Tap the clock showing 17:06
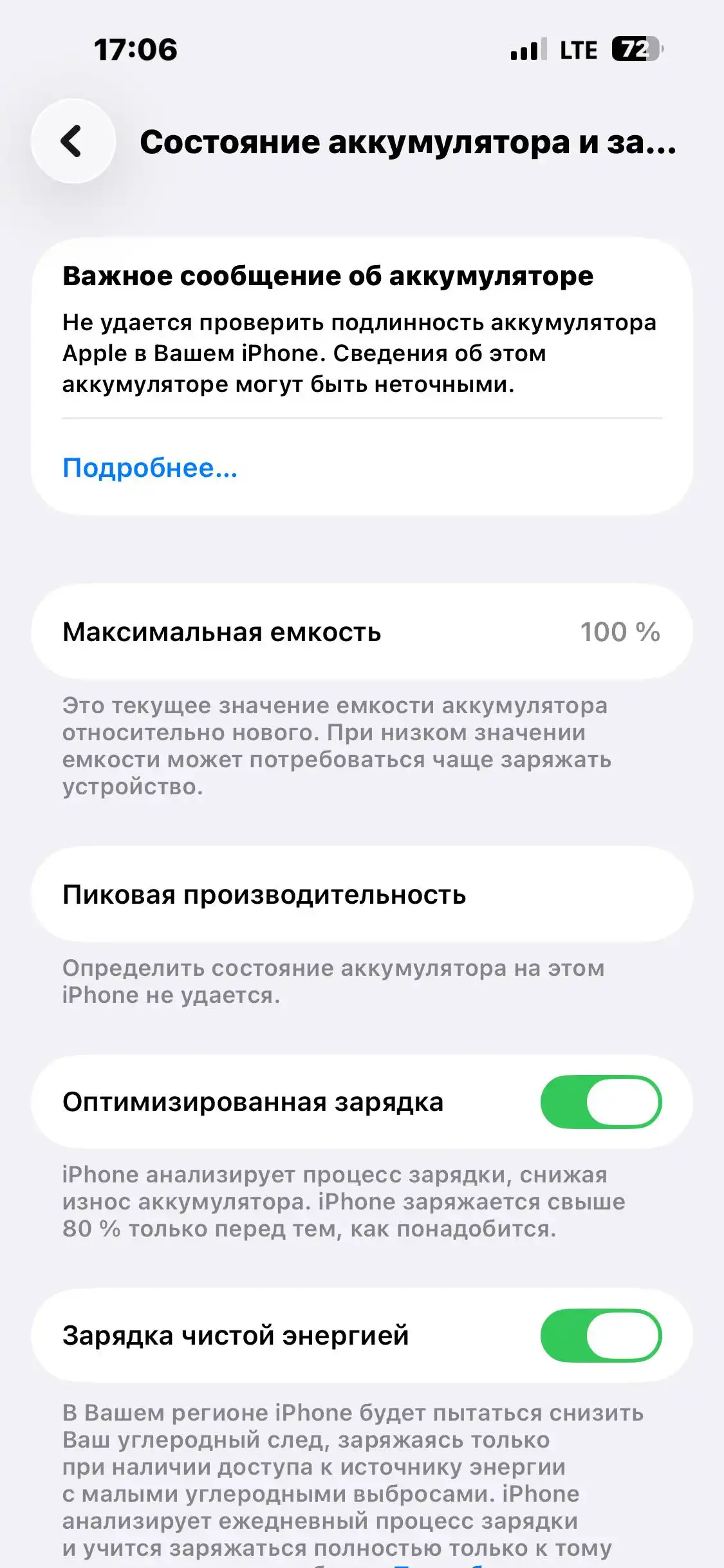This screenshot has height=1568, width=724. pyautogui.click(x=134, y=48)
